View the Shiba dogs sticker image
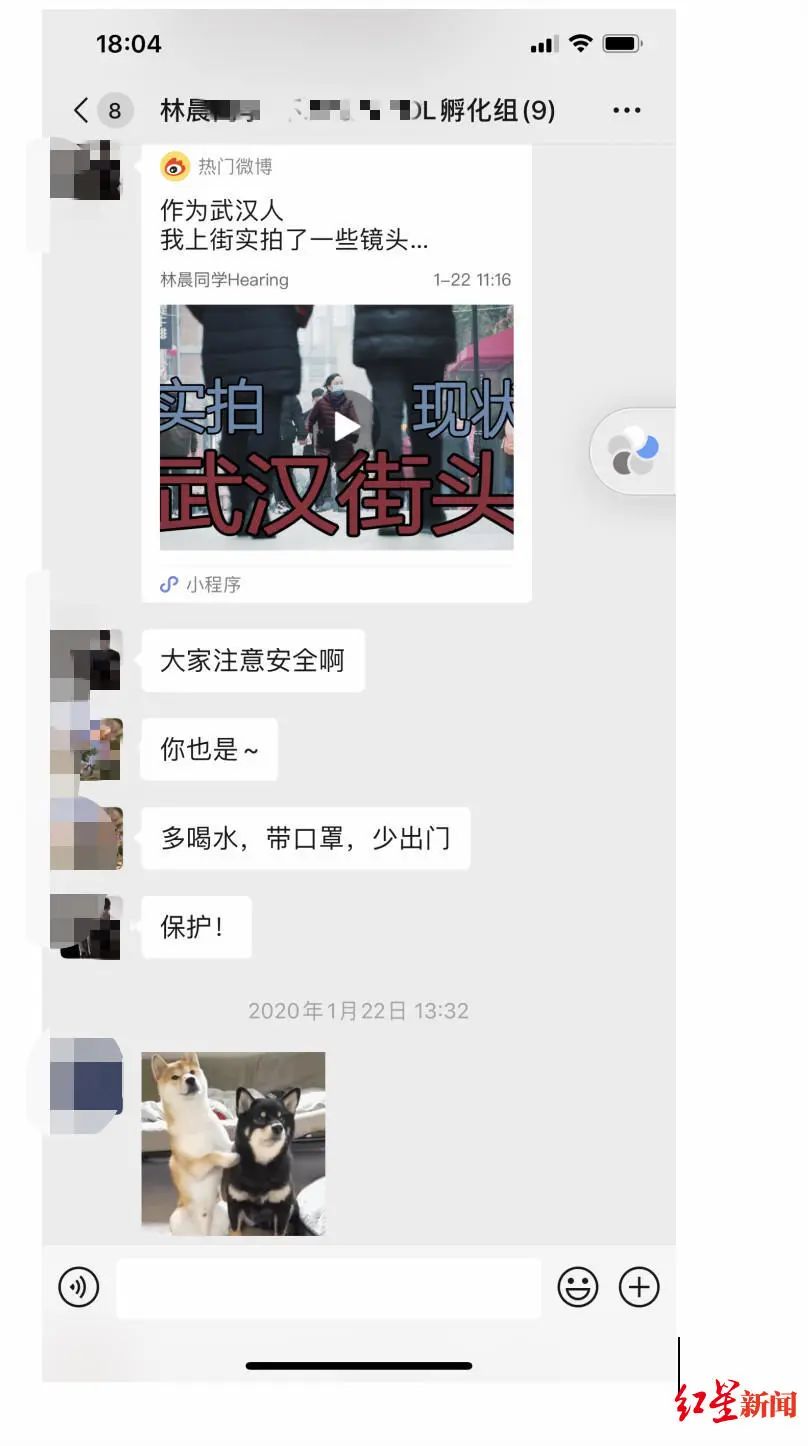 coord(233,1143)
